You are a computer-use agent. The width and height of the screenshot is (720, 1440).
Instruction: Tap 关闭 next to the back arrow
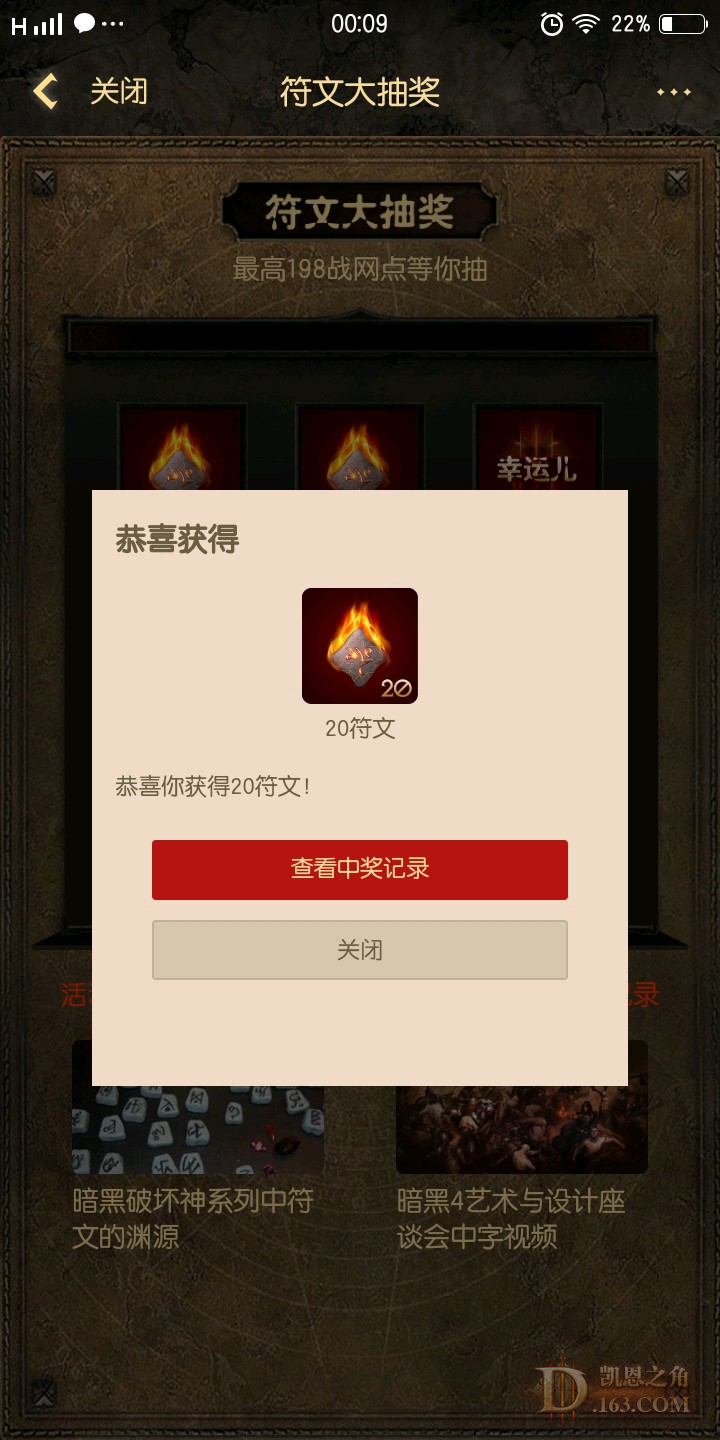(118, 92)
